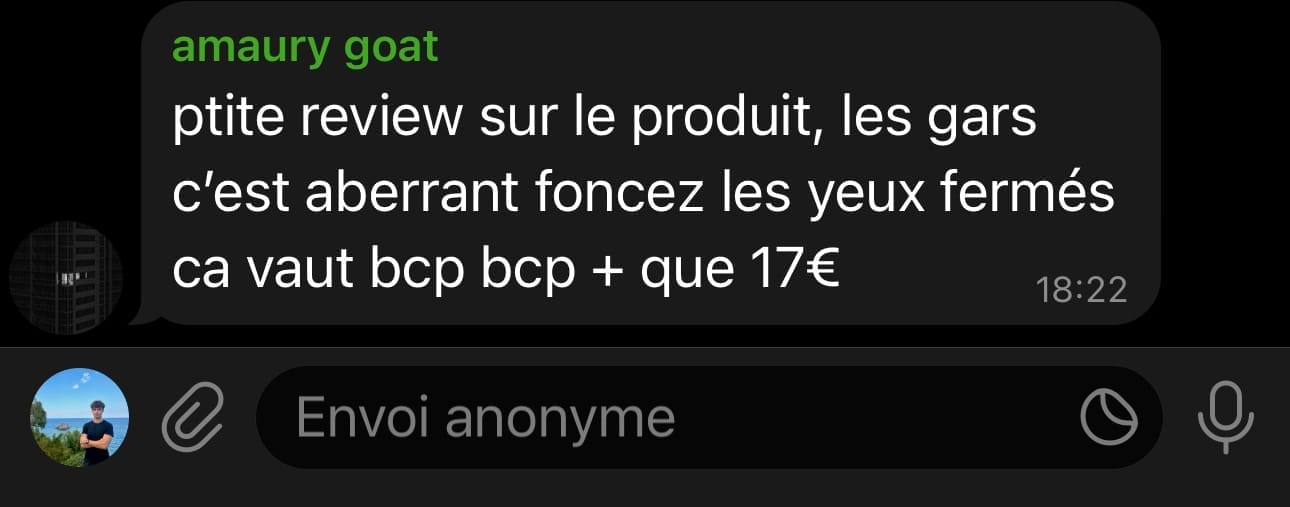
Task: Open the attachment paperclip
Action: pyautogui.click(x=191, y=417)
